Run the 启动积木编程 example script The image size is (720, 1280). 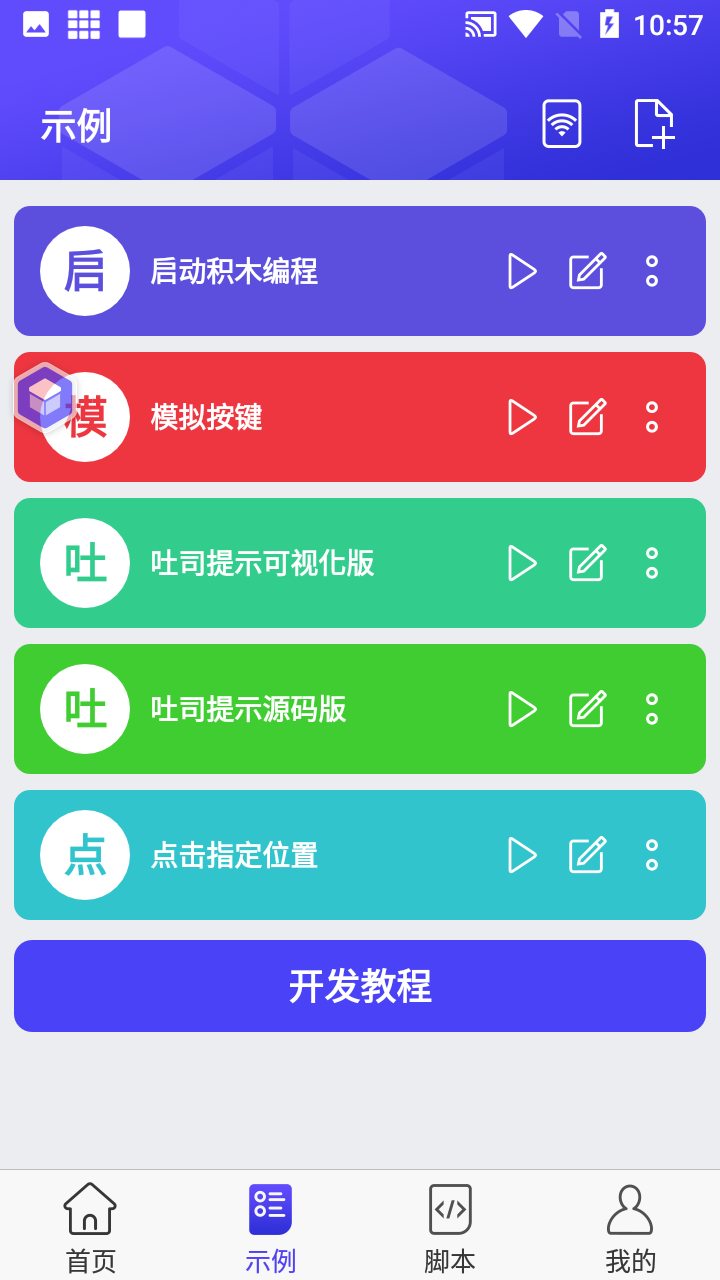pyautogui.click(x=521, y=271)
